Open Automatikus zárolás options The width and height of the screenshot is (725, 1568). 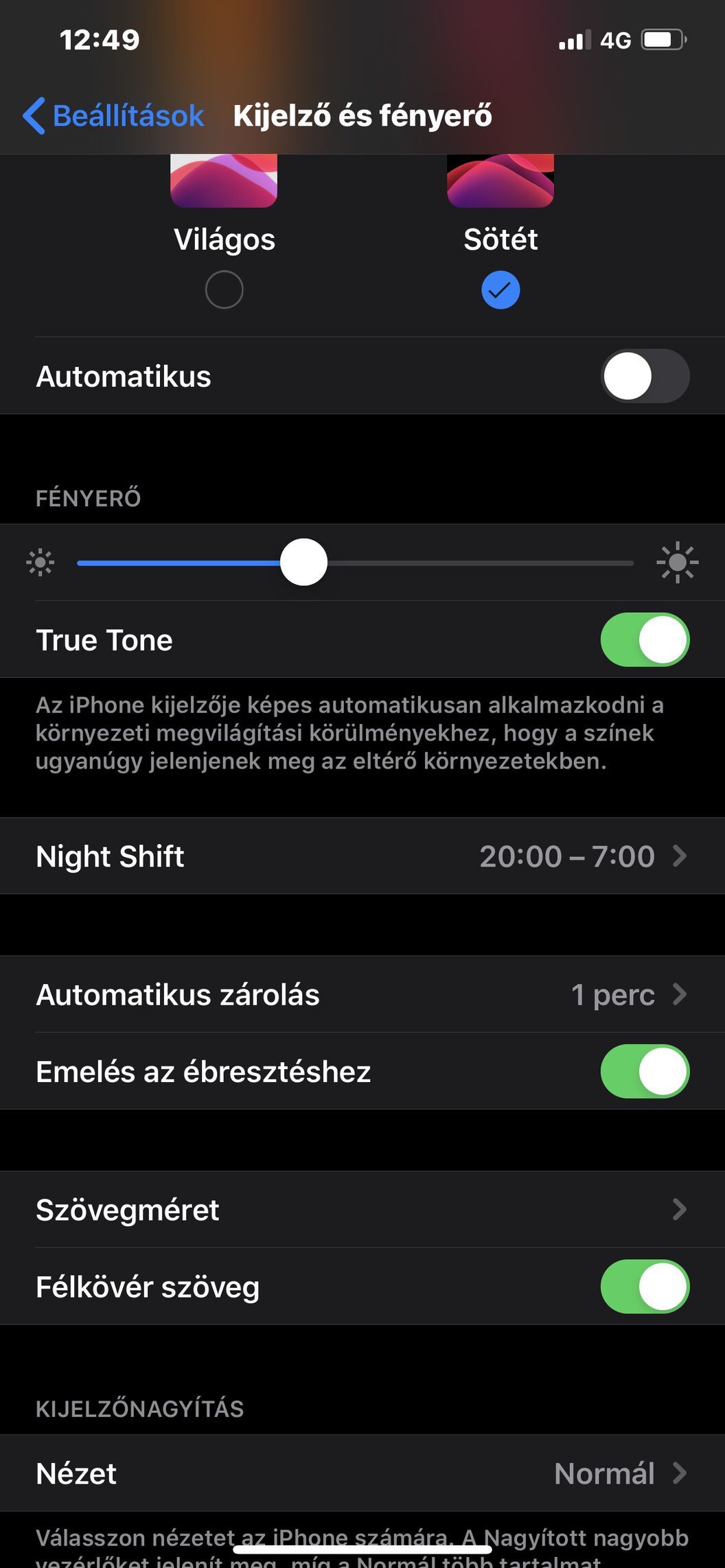click(x=362, y=994)
